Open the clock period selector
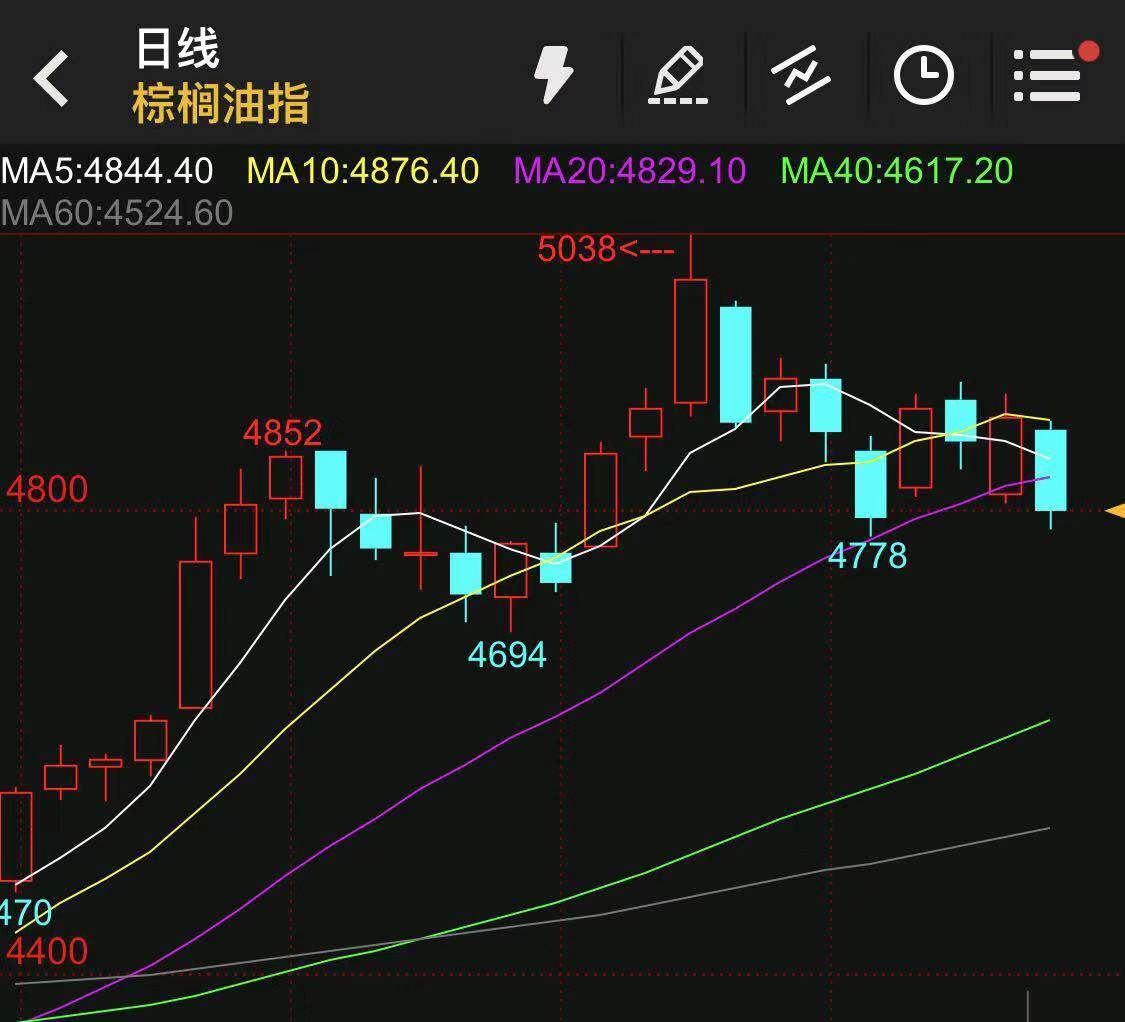Screen dimensions: 1125x1022 pyautogui.click(x=923, y=75)
